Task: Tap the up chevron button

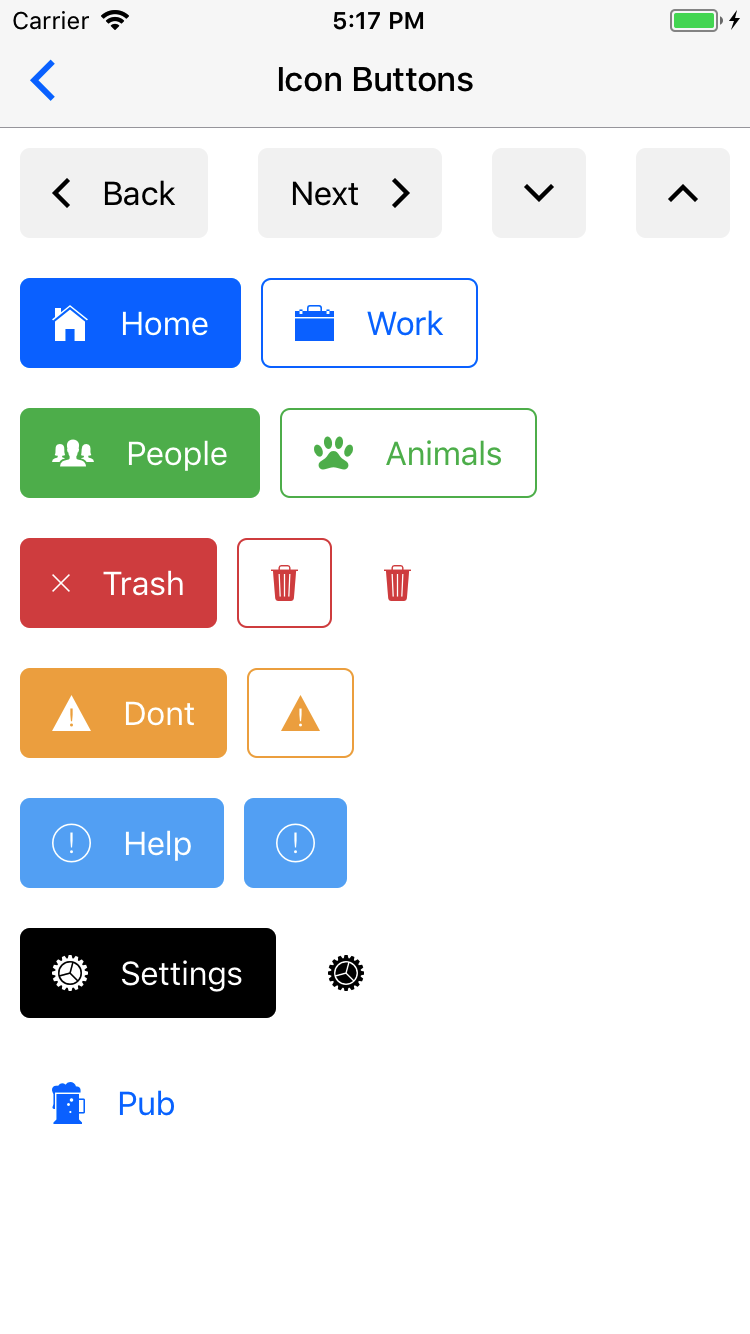Action: [683, 193]
